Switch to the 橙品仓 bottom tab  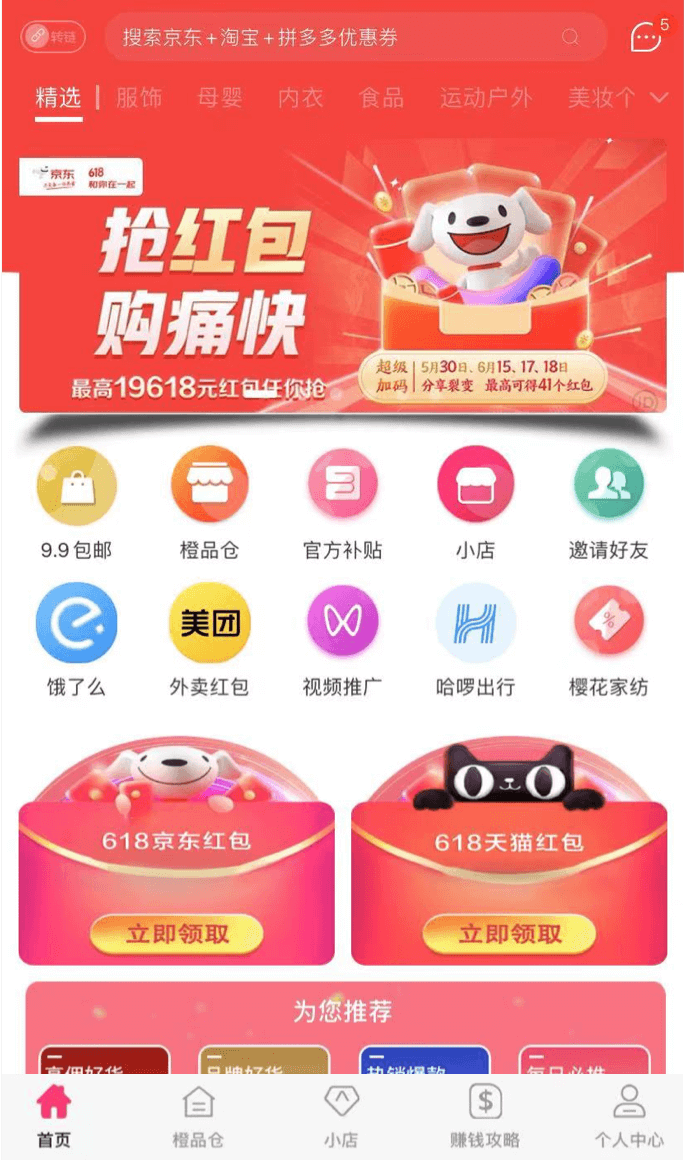point(198,1116)
